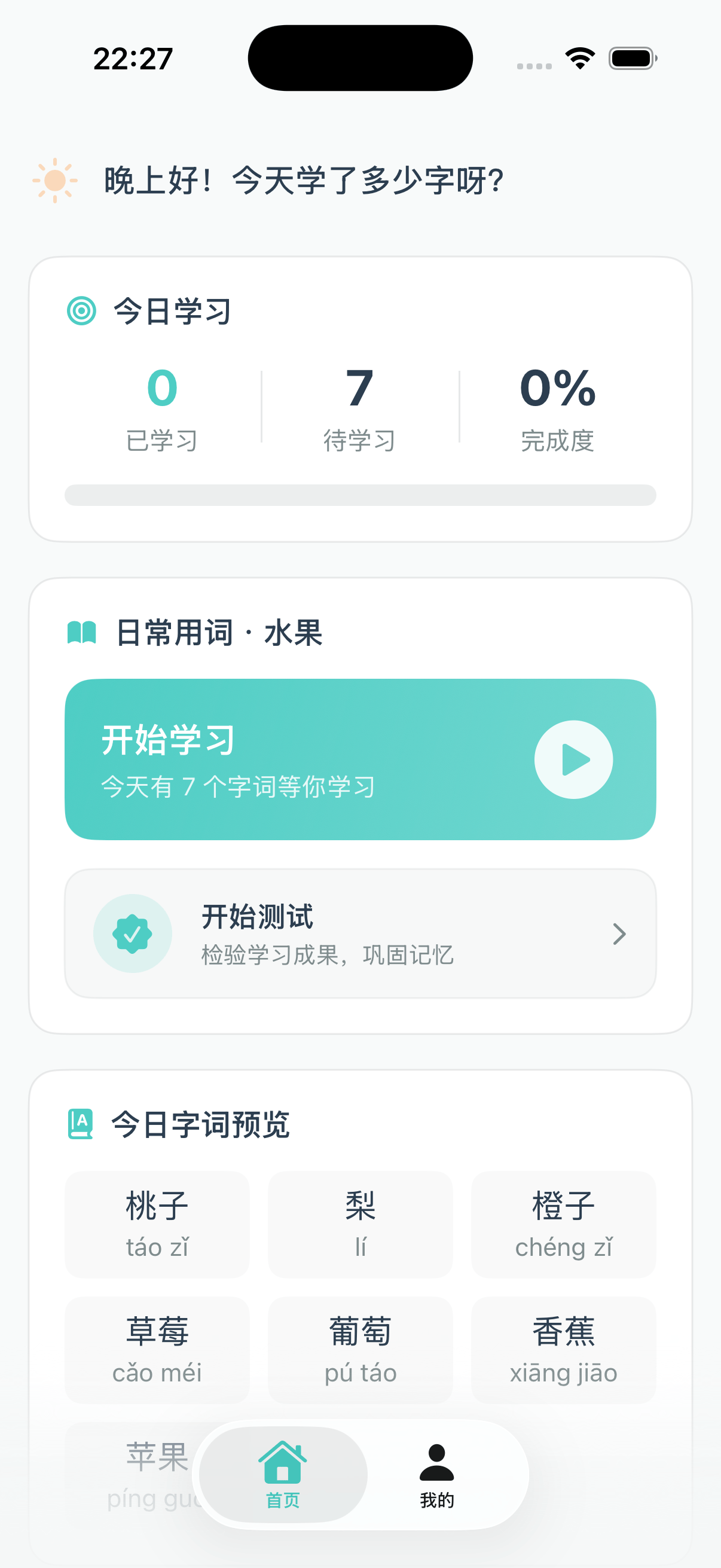Click the target icon beside 今日学习
This screenshot has height=1568, width=721.
81,310
